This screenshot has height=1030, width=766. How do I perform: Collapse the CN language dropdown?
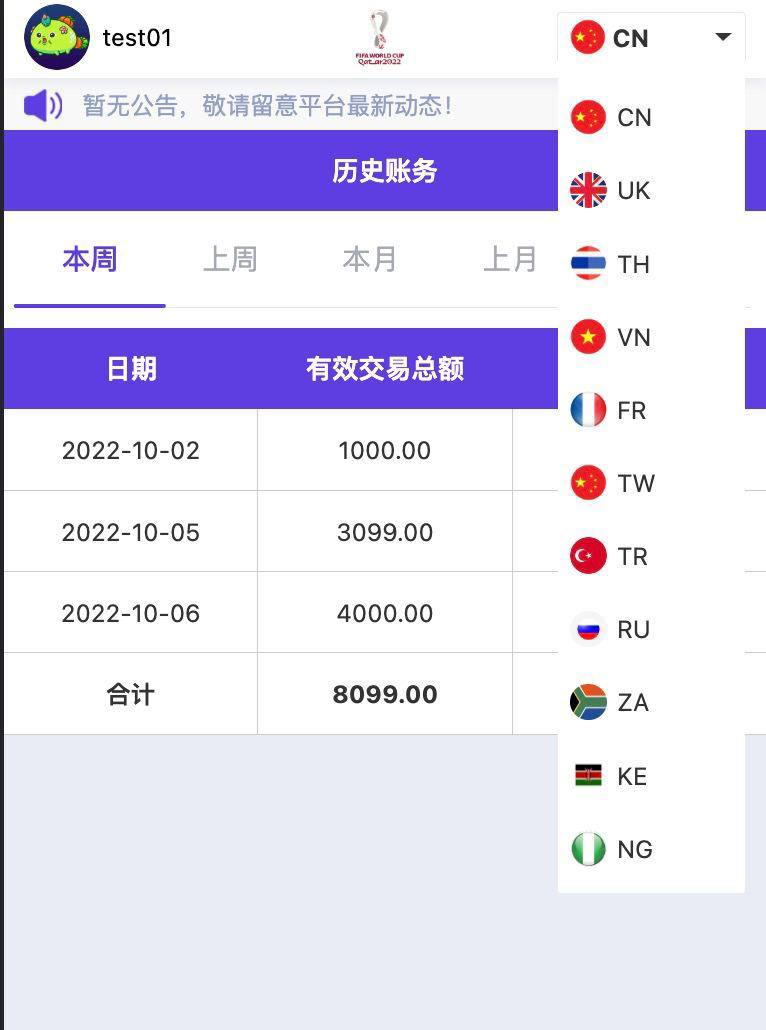650,38
